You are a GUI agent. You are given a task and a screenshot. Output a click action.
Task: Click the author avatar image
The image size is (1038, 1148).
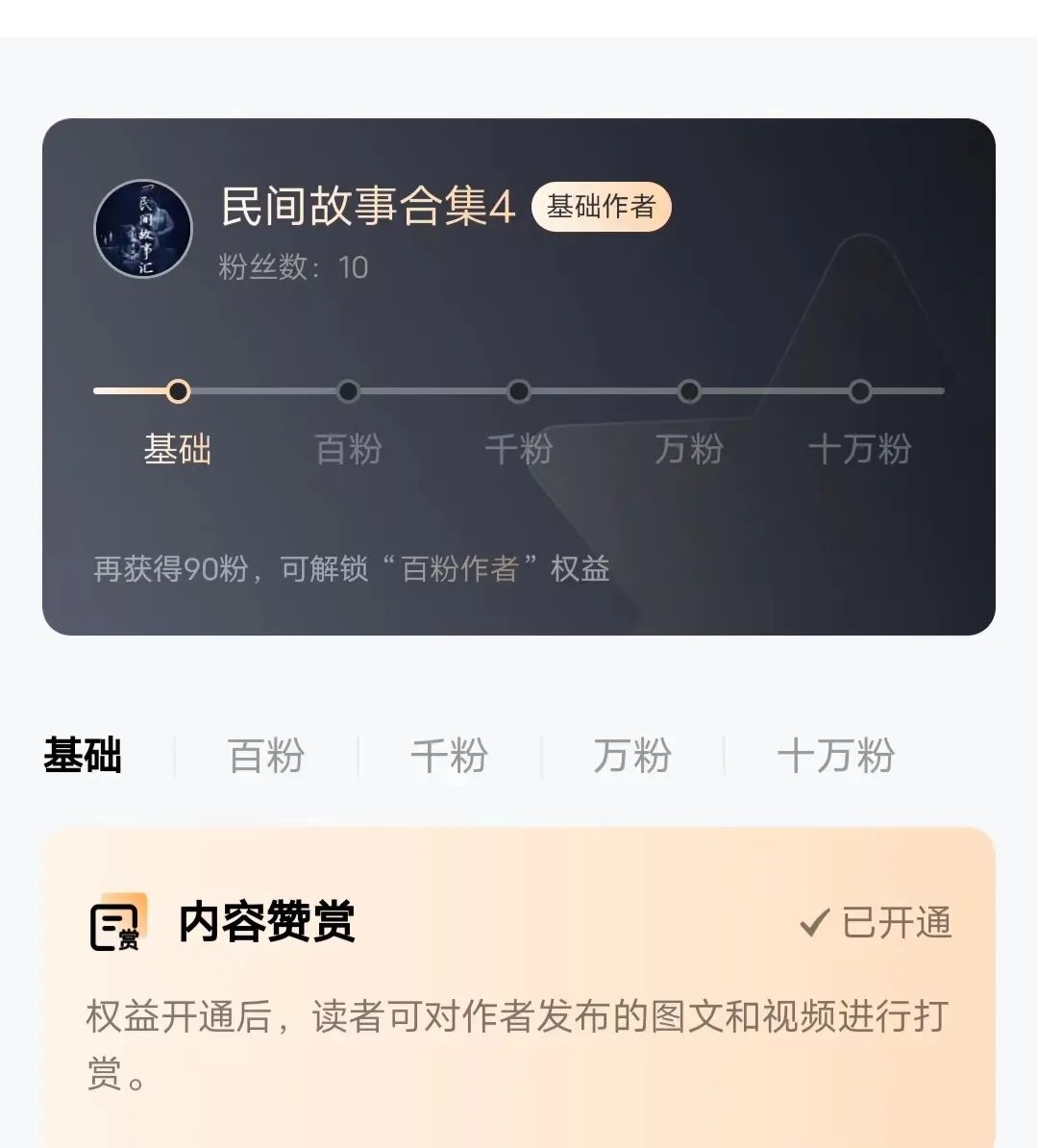click(x=146, y=230)
